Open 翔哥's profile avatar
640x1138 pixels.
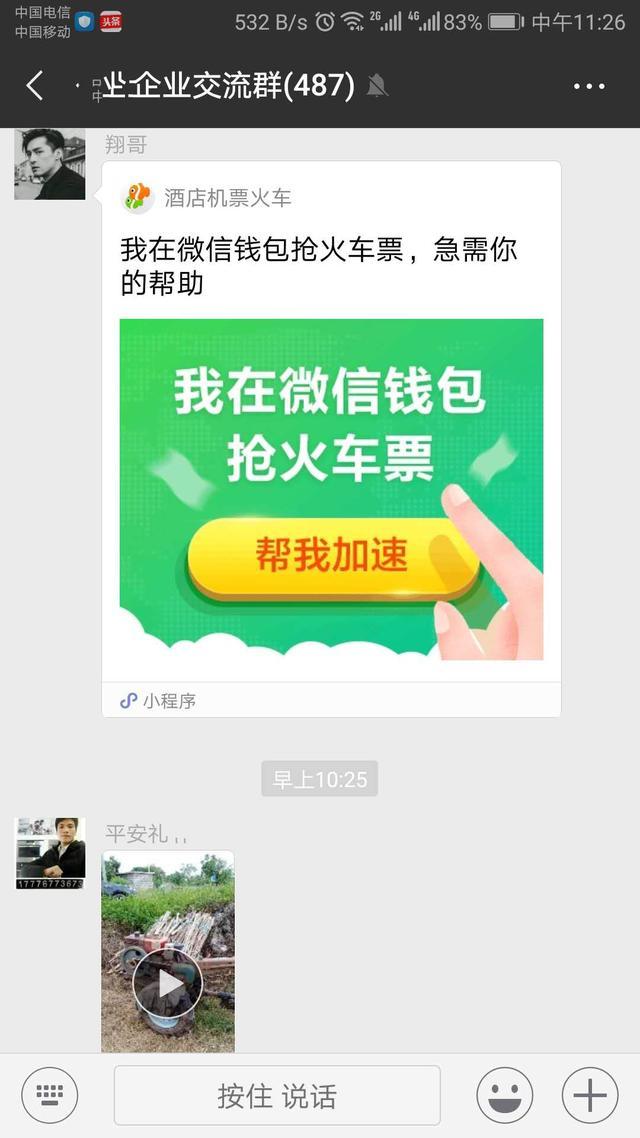point(50,164)
